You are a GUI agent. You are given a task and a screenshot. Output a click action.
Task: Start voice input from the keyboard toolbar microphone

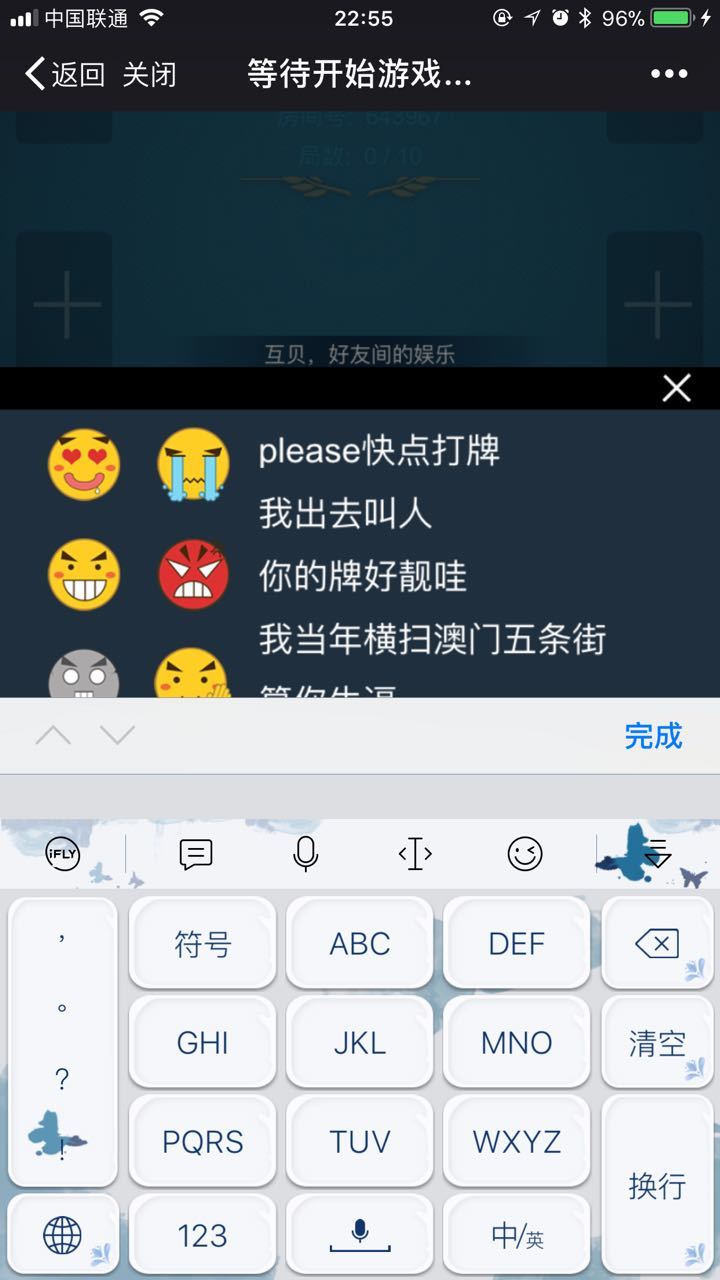point(306,853)
